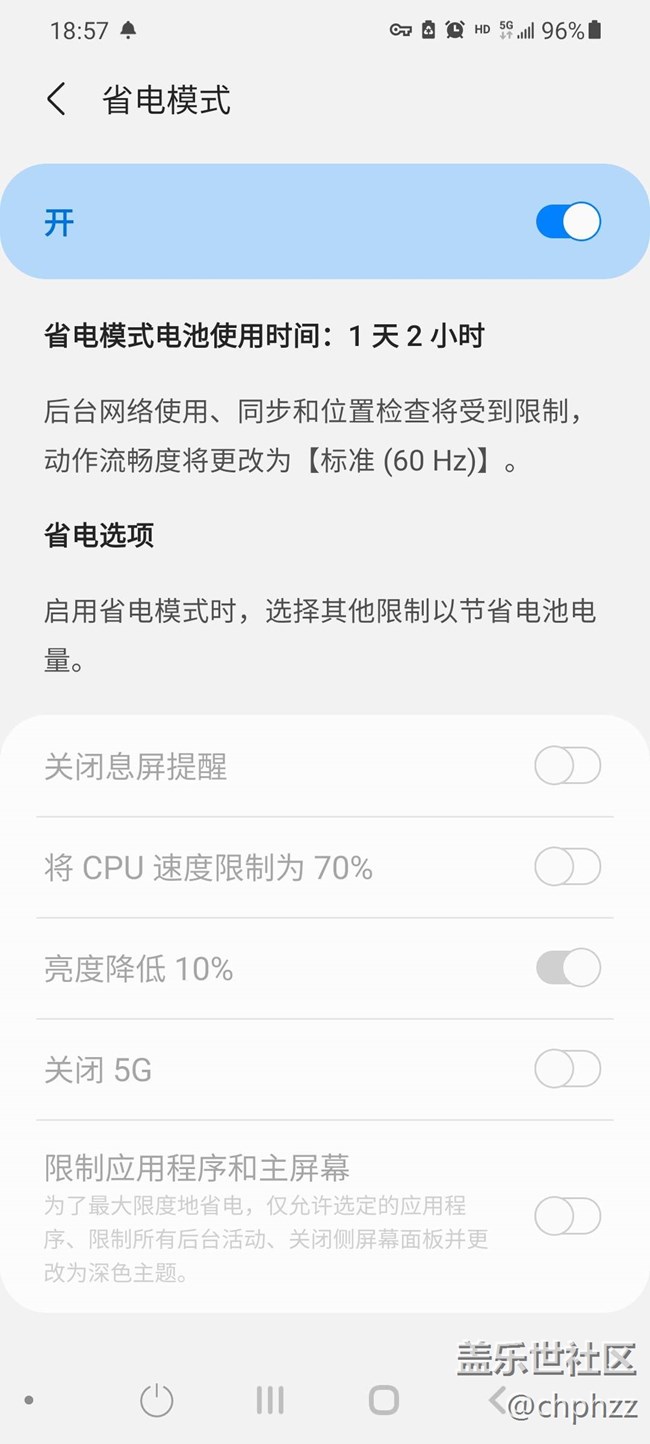Viewport: 650px width, 1444px height.
Task: Open recent apps from navigation bar
Action: (270, 1400)
